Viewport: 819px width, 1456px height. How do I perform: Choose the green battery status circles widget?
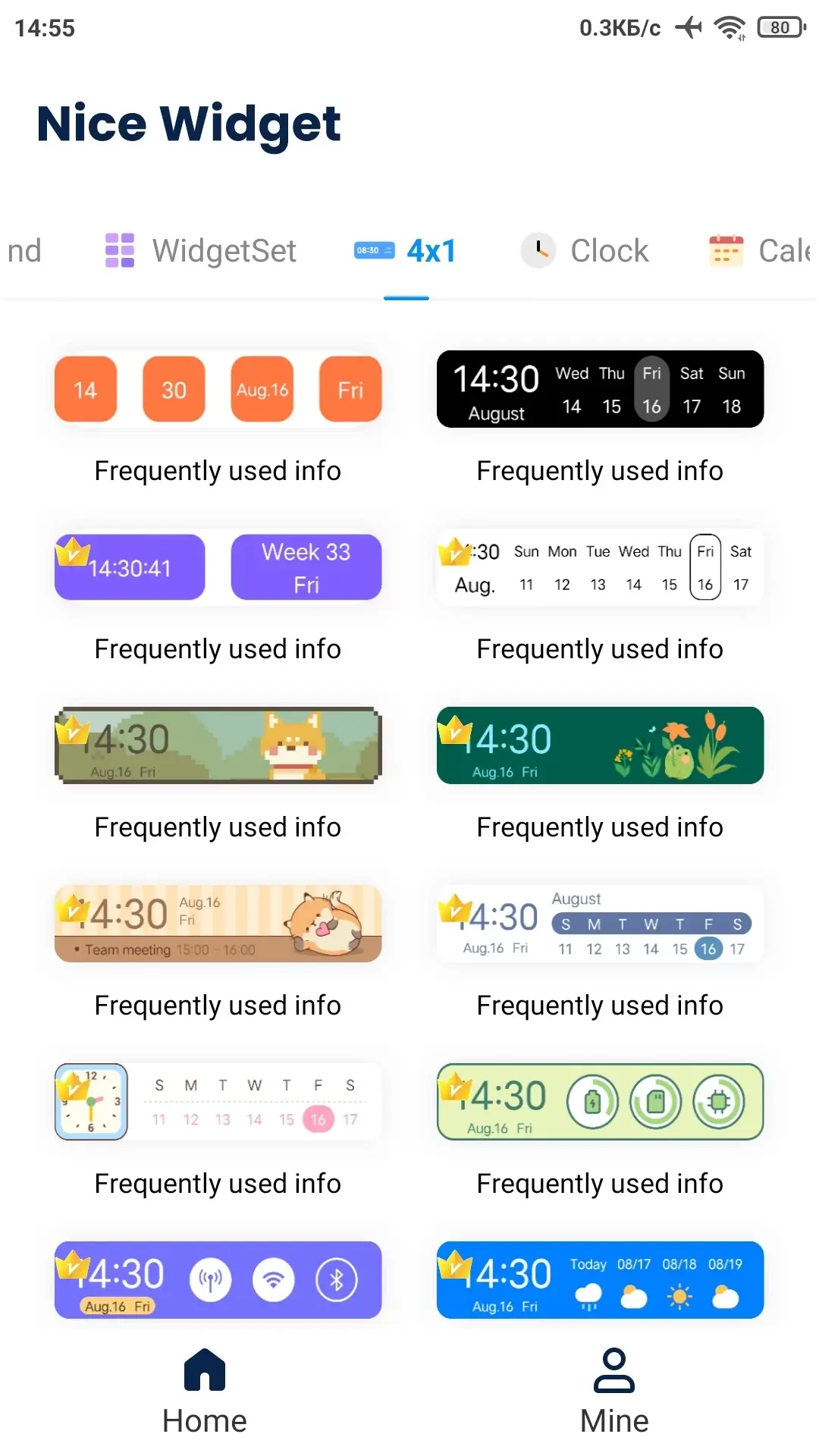(x=600, y=1102)
